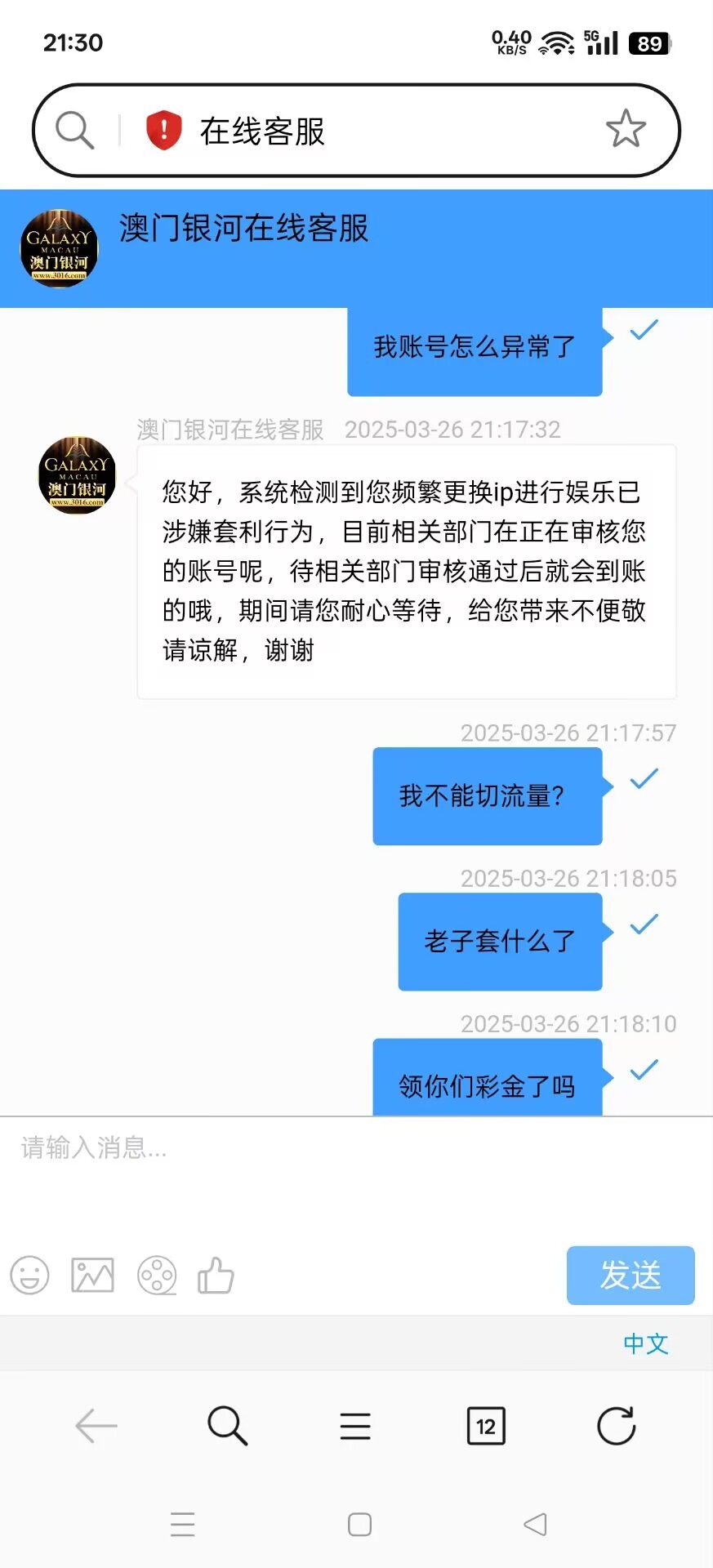The width and height of the screenshot is (713, 1568).
Task: Open the site security shield warning
Action: pyautogui.click(x=163, y=131)
